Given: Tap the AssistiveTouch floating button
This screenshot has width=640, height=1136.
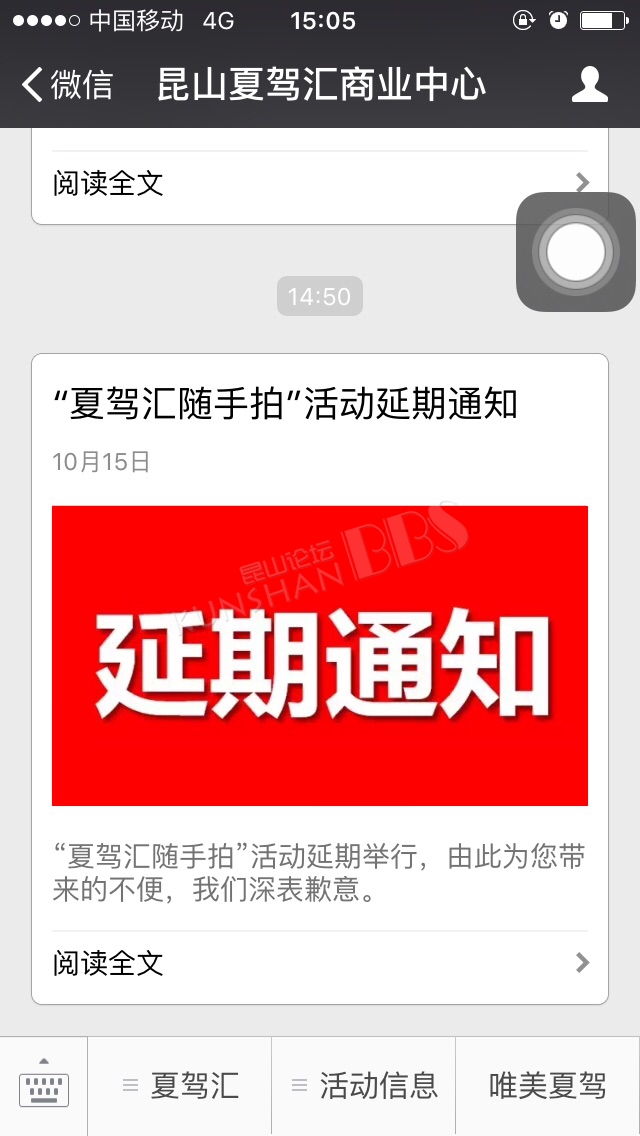Looking at the screenshot, I should tap(576, 252).
